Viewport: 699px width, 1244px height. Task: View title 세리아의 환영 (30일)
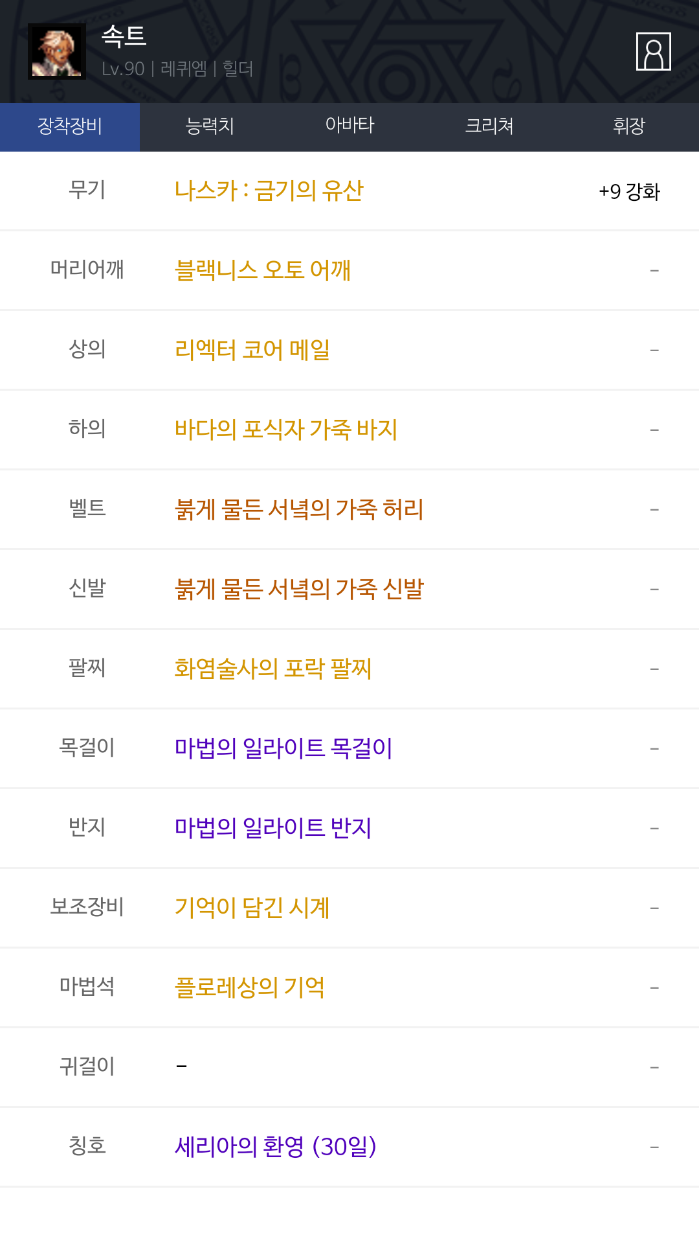tap(276, 1147)
